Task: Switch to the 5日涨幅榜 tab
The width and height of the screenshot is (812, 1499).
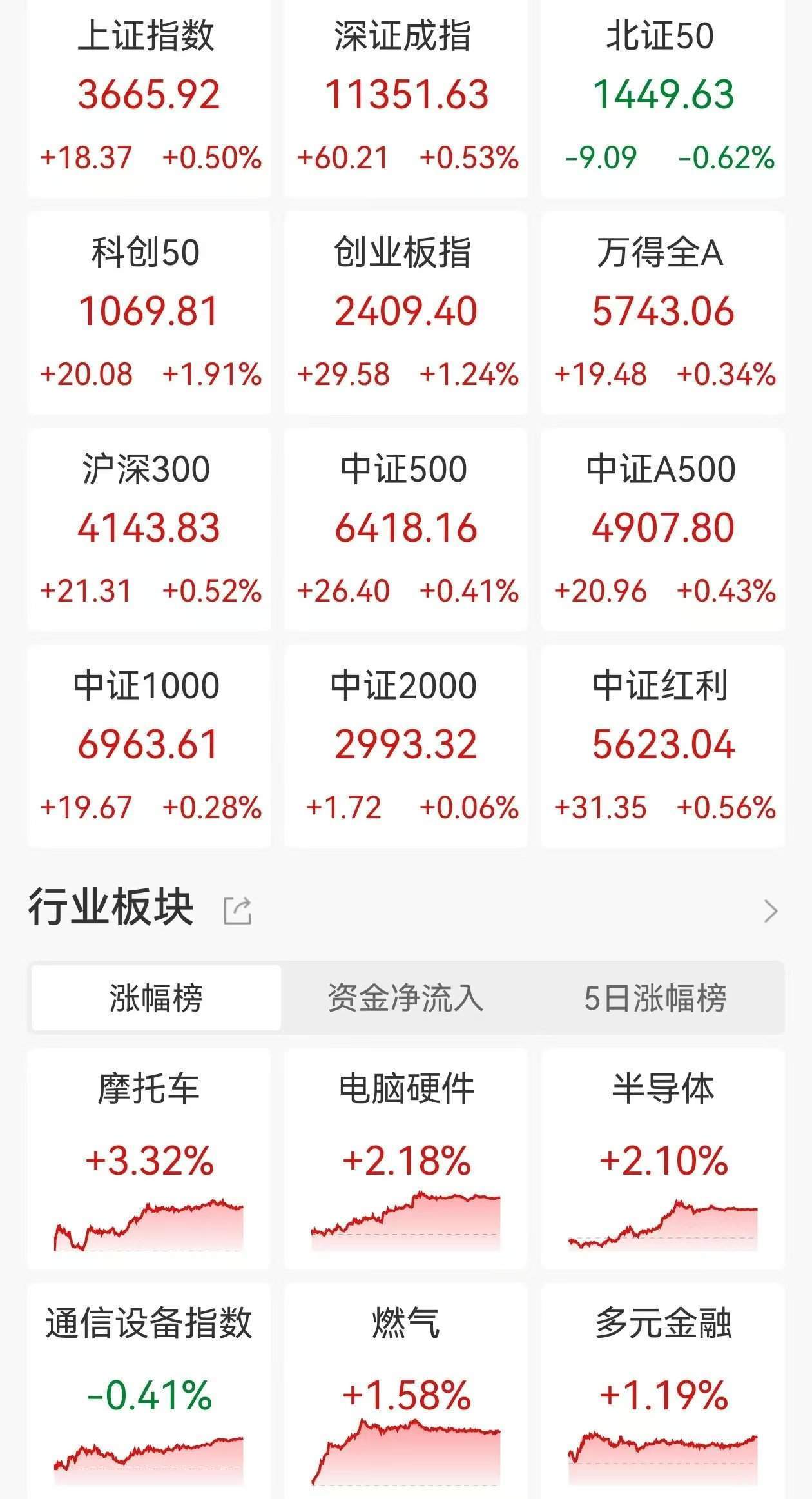Action: (656, 997)
